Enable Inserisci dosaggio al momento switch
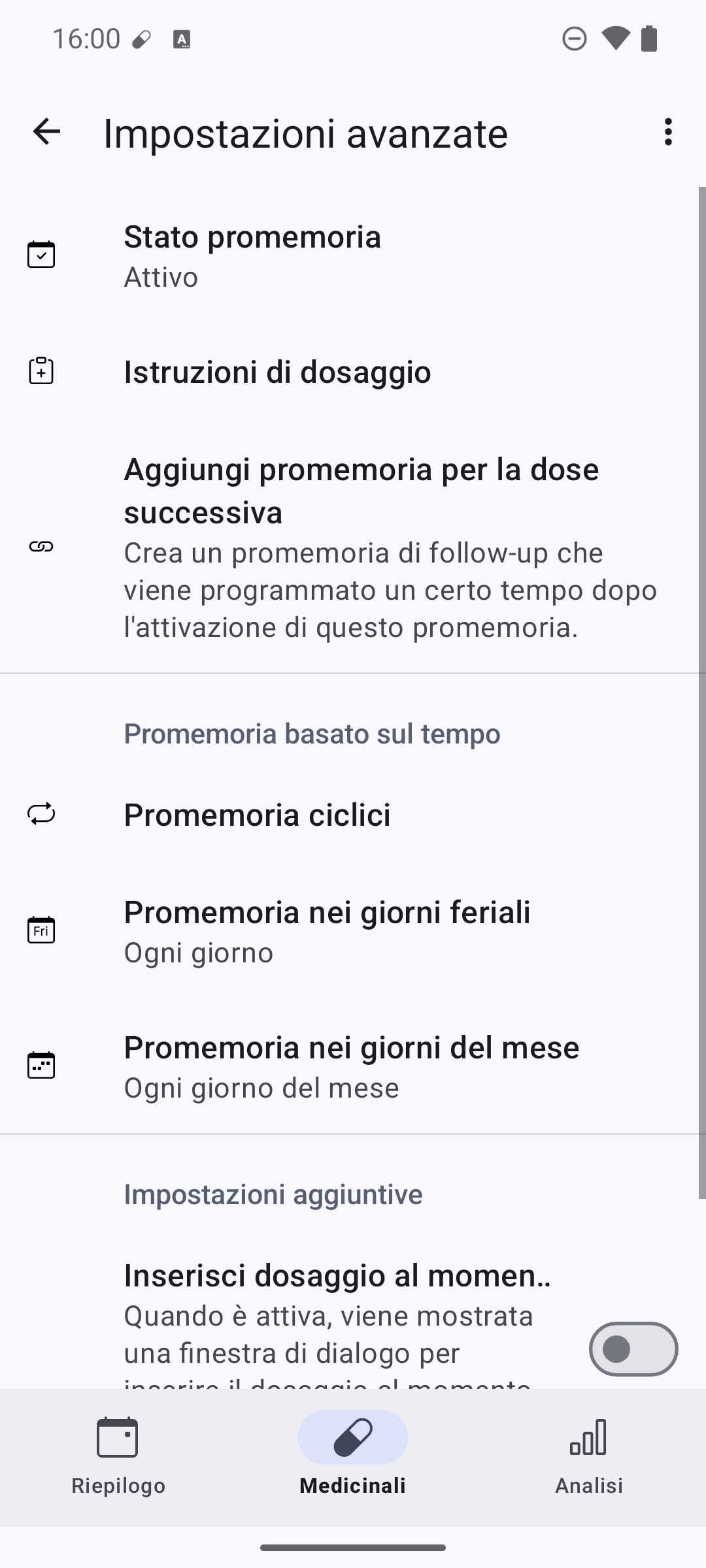Viewport: 706px width, 1568px height. tap(633, 1348)
